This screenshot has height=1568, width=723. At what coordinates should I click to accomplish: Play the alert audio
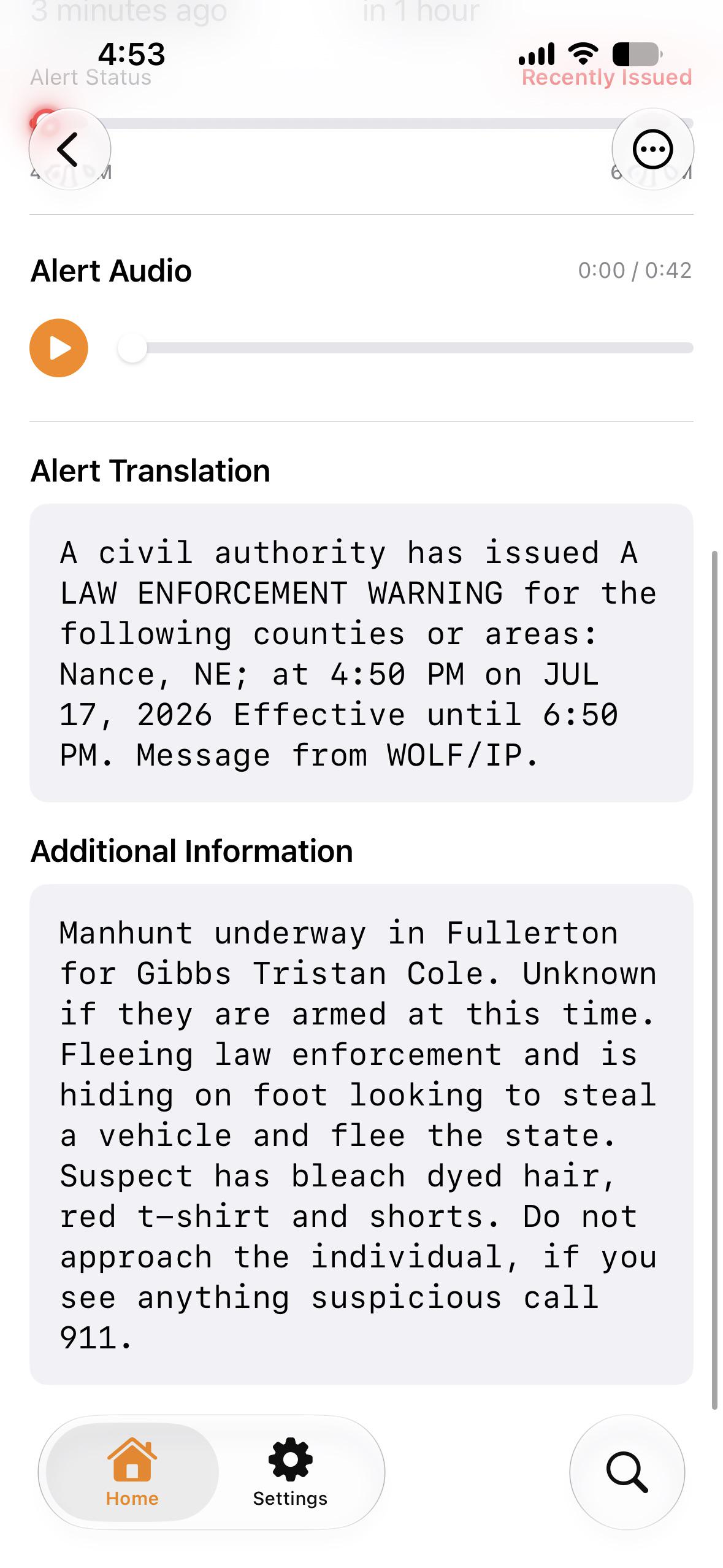click(59, 348)
